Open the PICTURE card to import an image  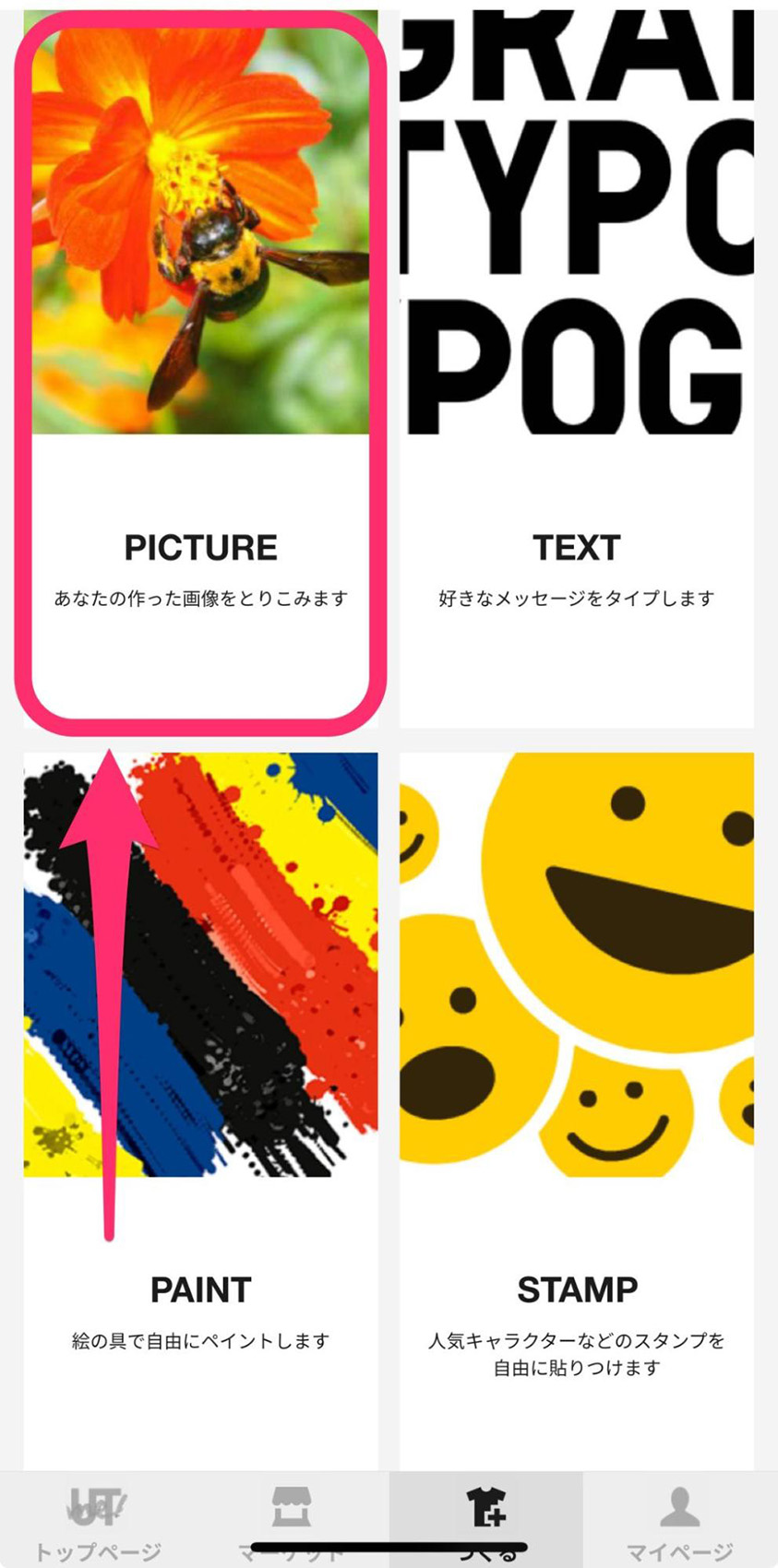point(200,369)
